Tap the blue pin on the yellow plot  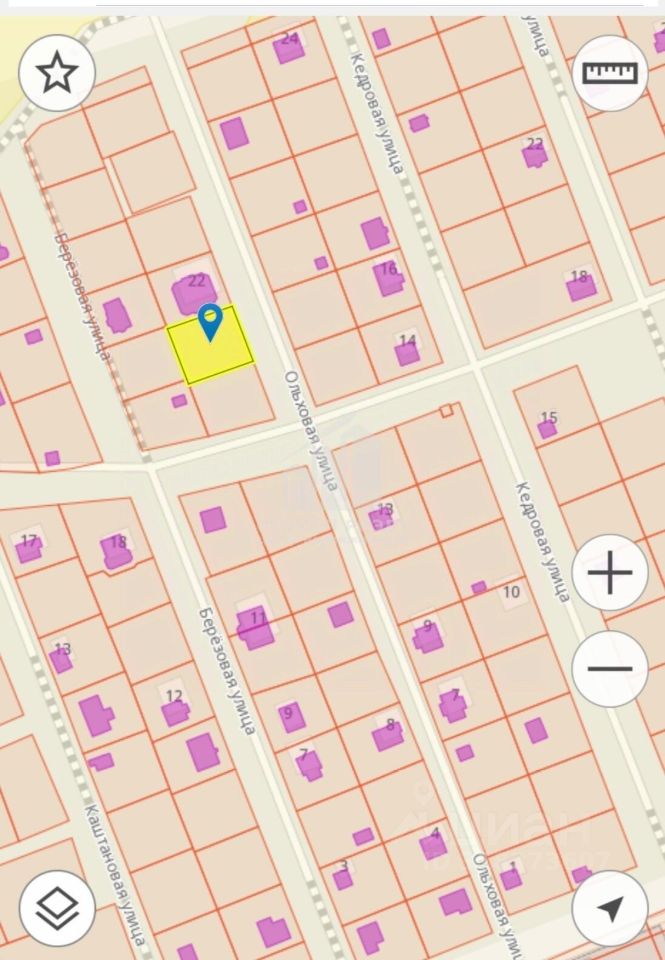point(210,322)
